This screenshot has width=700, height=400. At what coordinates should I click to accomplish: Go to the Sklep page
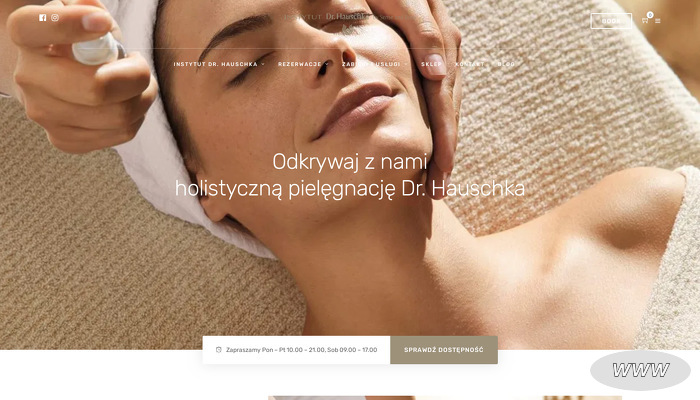tap(431, 64)
